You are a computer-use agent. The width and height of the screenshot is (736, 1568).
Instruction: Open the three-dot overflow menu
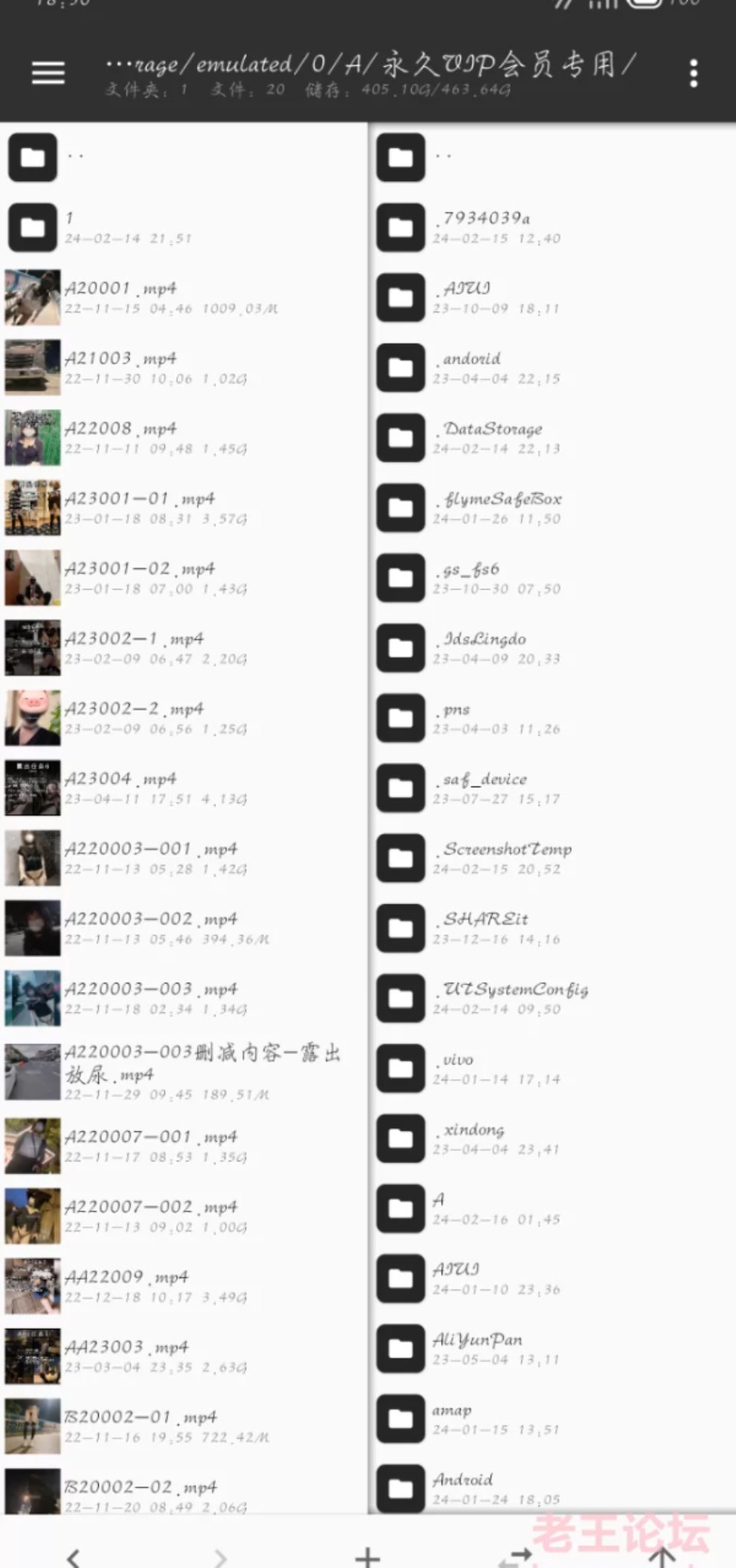coord(693,74)
